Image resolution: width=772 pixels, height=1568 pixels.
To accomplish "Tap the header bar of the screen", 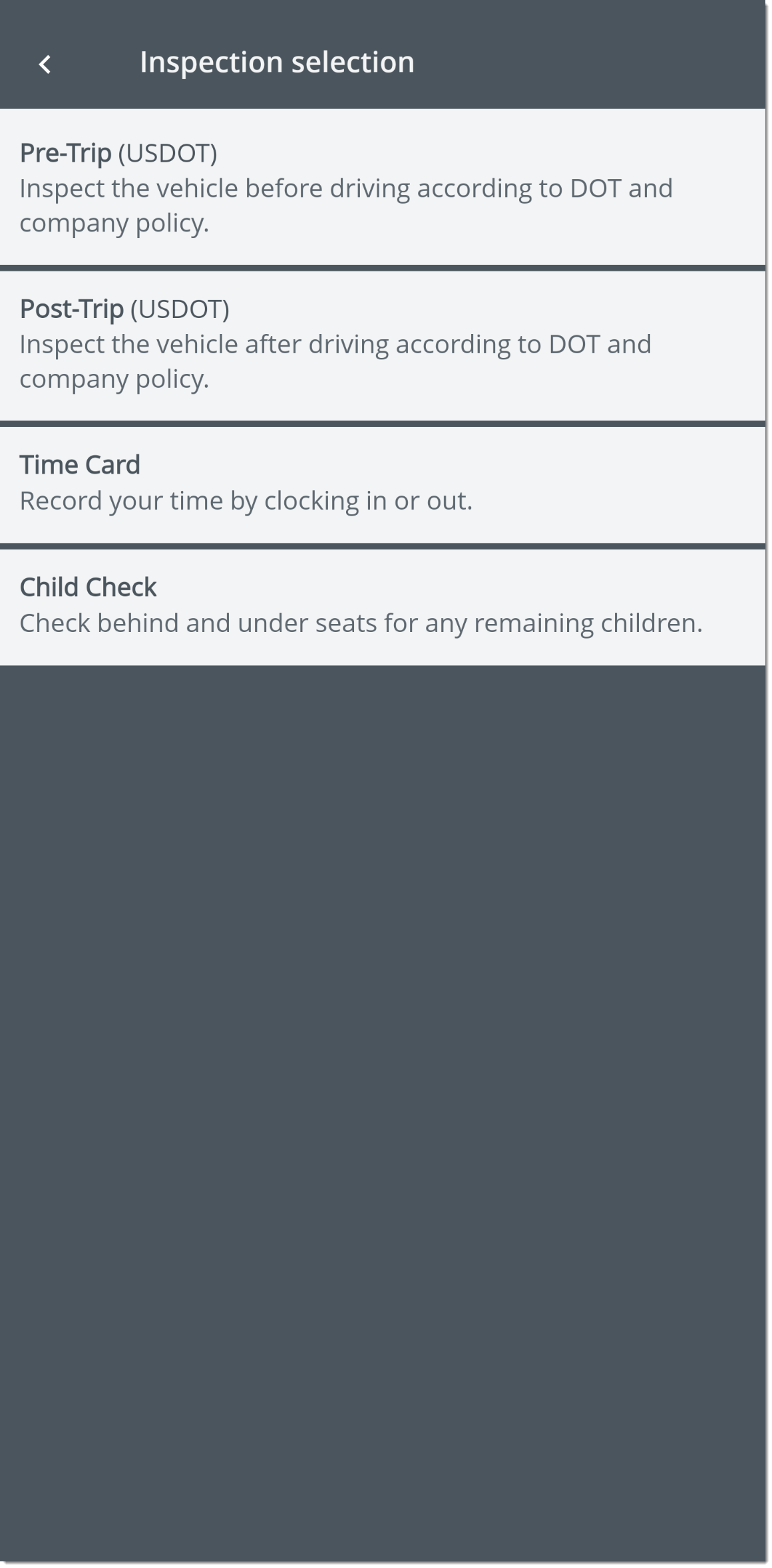I will [386, 61].
